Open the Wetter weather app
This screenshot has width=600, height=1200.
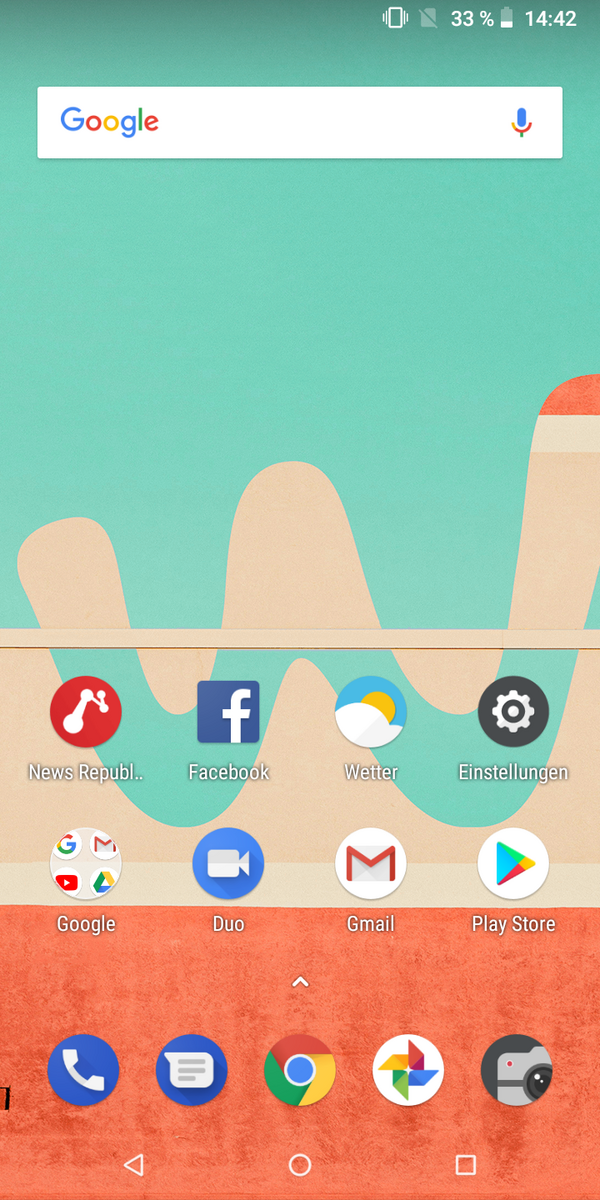[371, 712]
